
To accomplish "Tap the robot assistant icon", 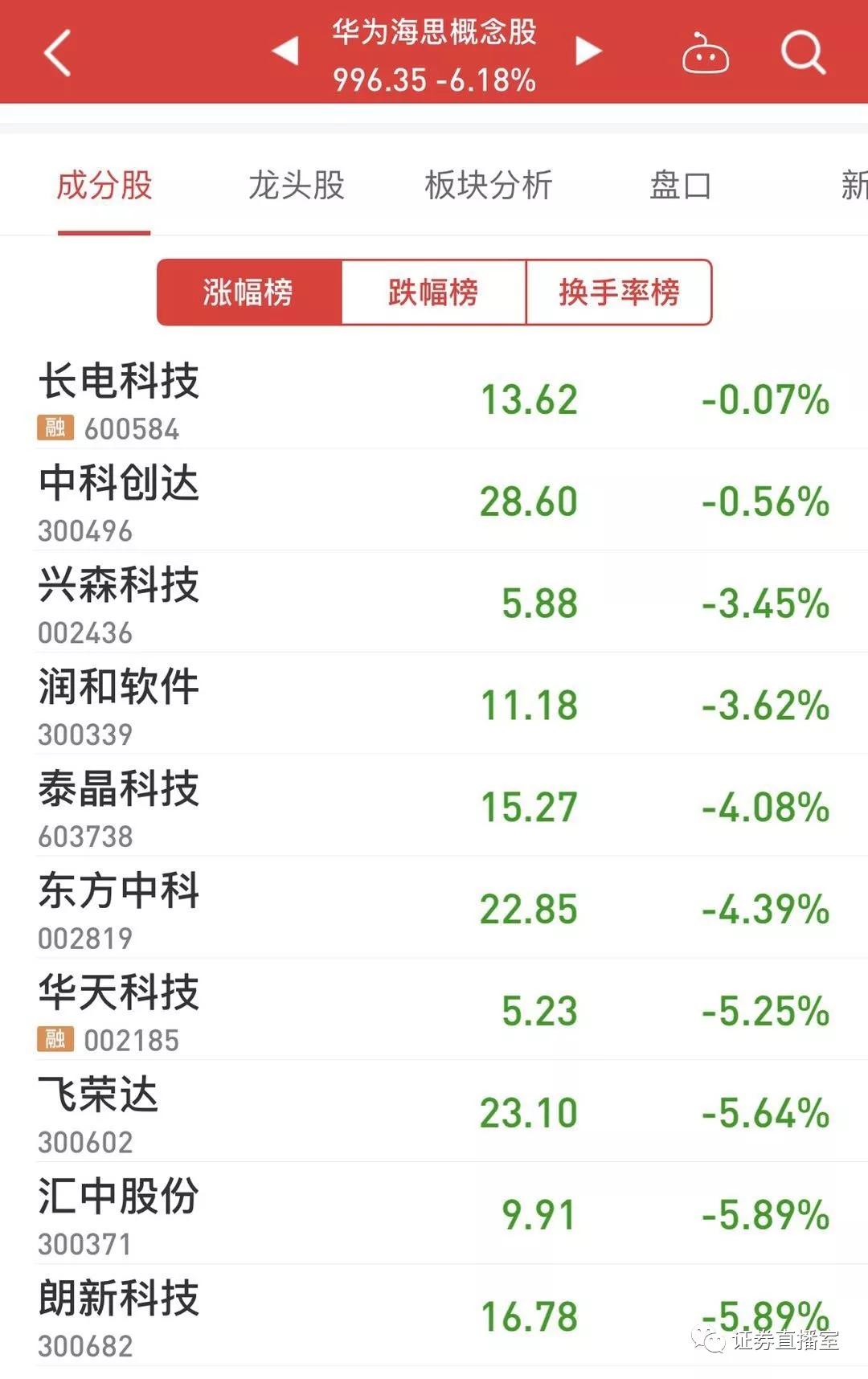I will (704, 53).
